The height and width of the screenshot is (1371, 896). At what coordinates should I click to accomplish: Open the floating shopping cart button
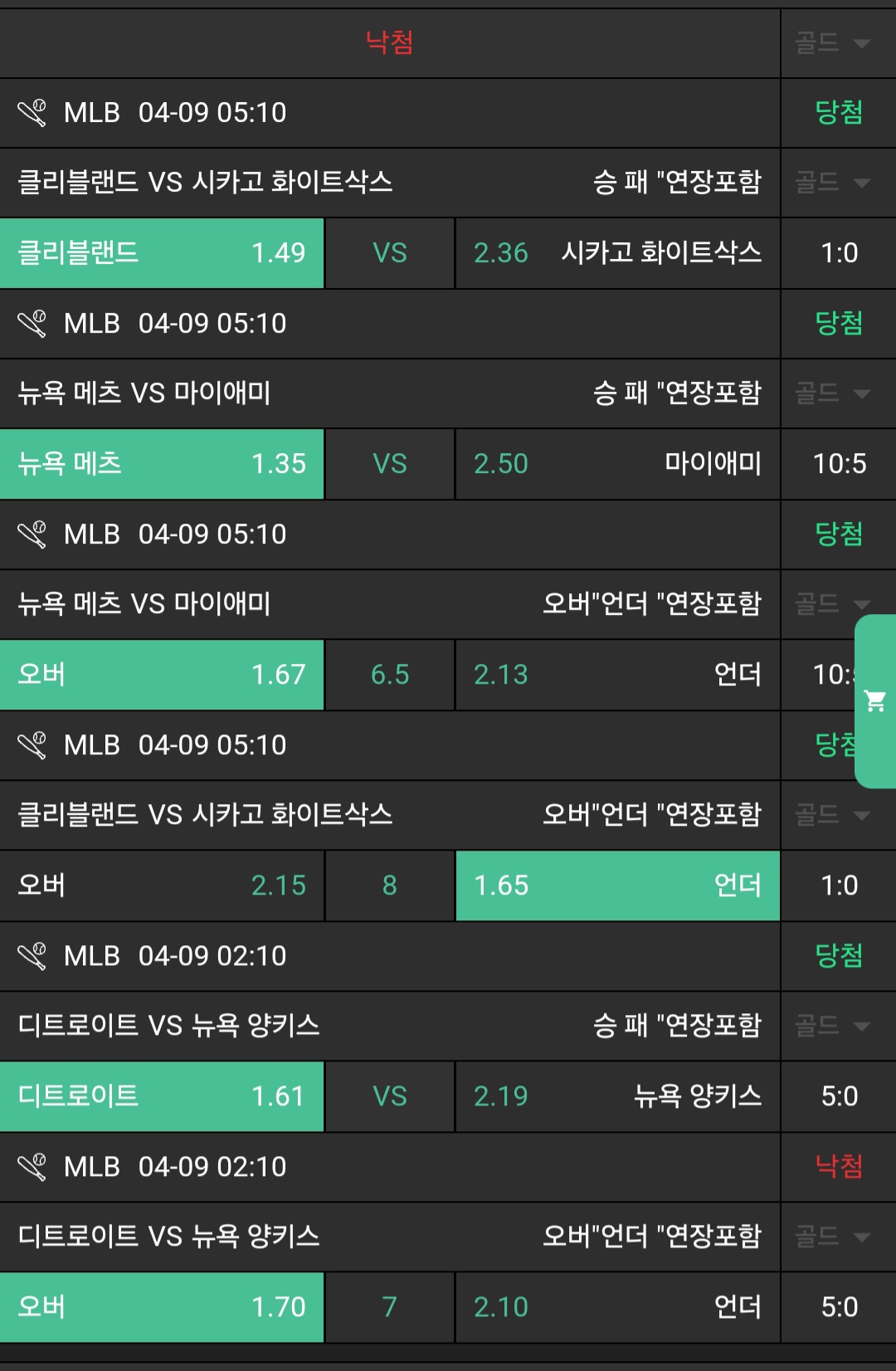pos(875,701)
